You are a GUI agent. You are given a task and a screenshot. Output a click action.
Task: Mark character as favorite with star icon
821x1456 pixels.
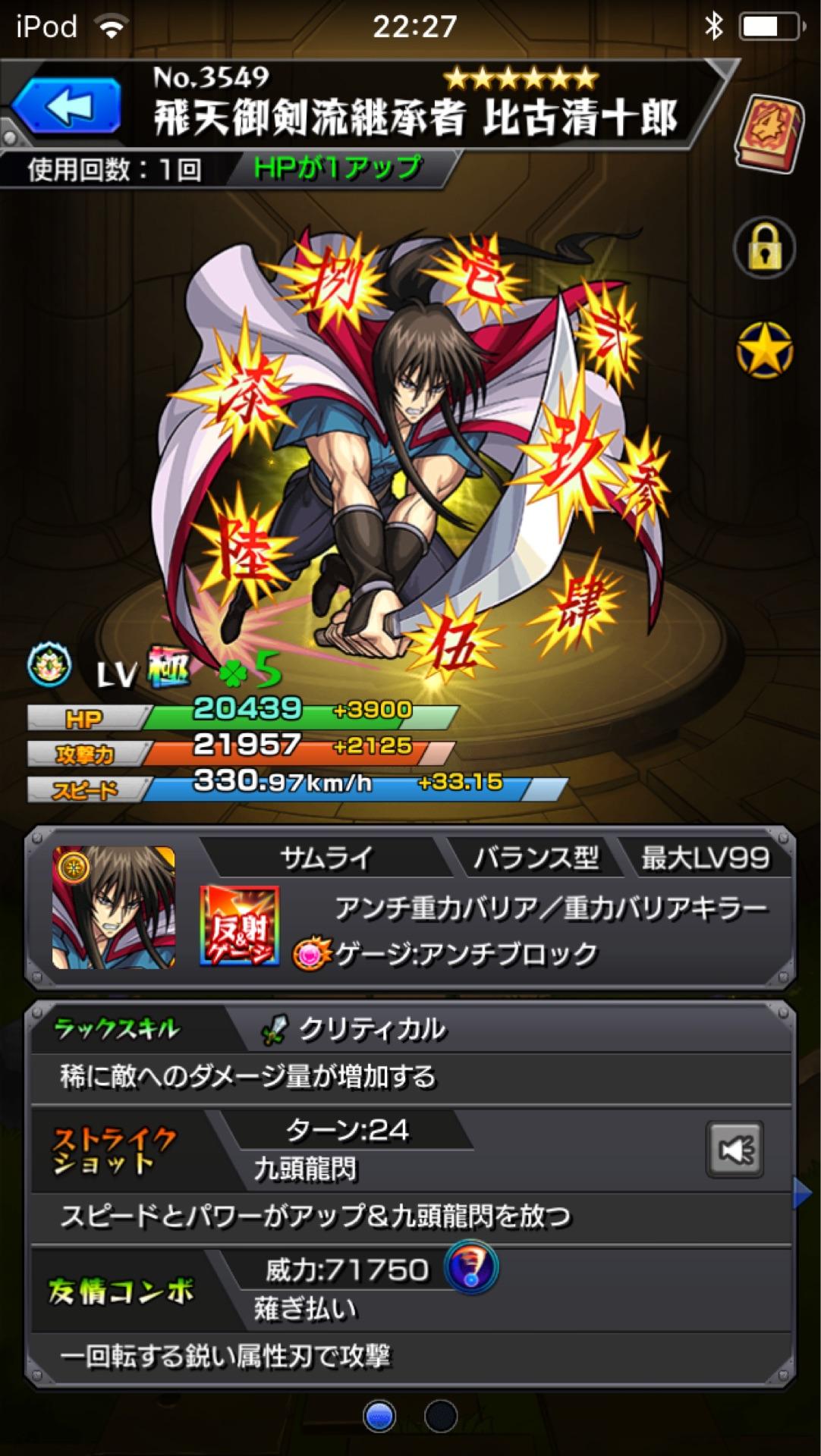(764, 350)
